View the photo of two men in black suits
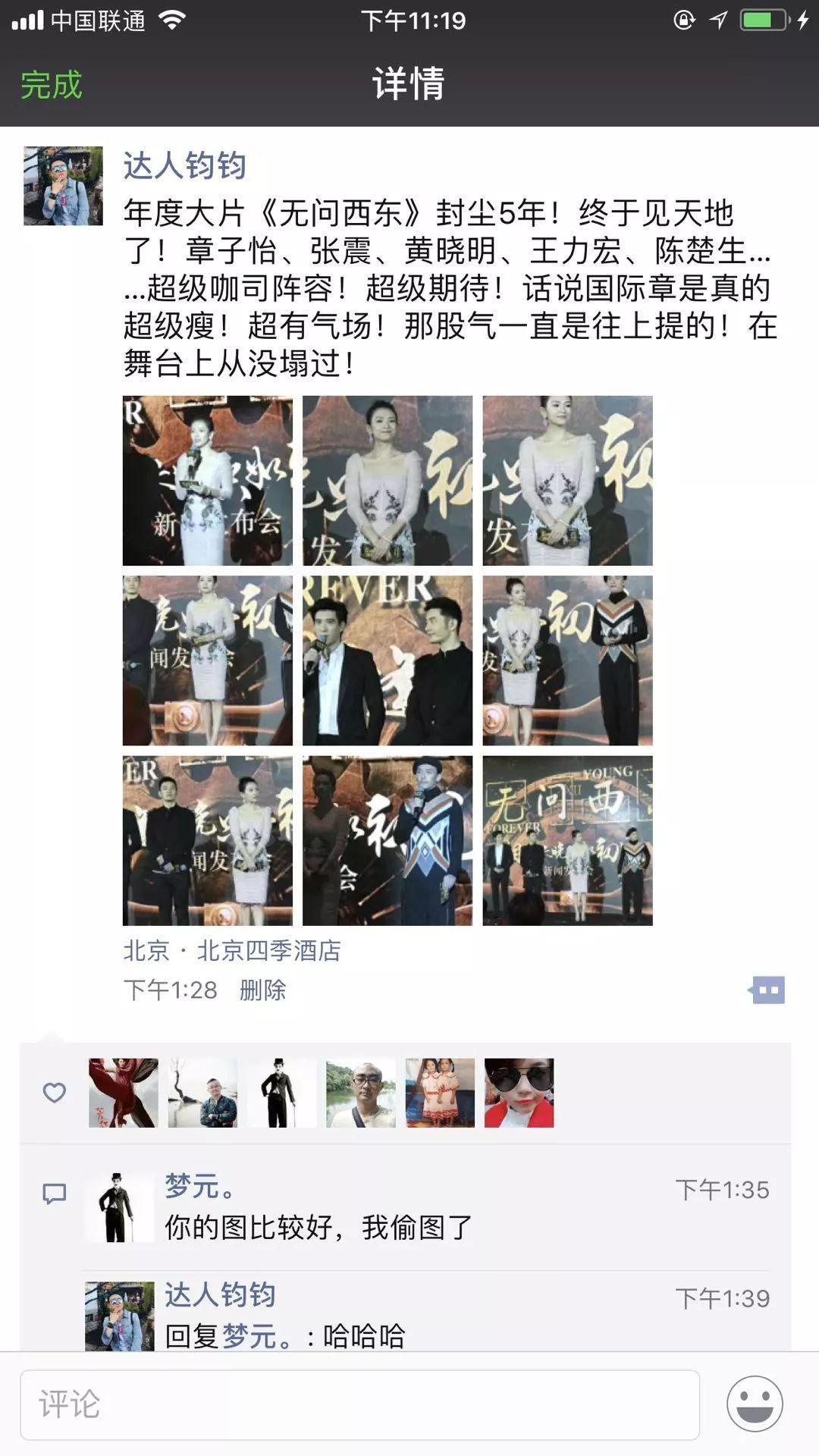The height and width of the screenshot is (1456, 819). point(387,660)
